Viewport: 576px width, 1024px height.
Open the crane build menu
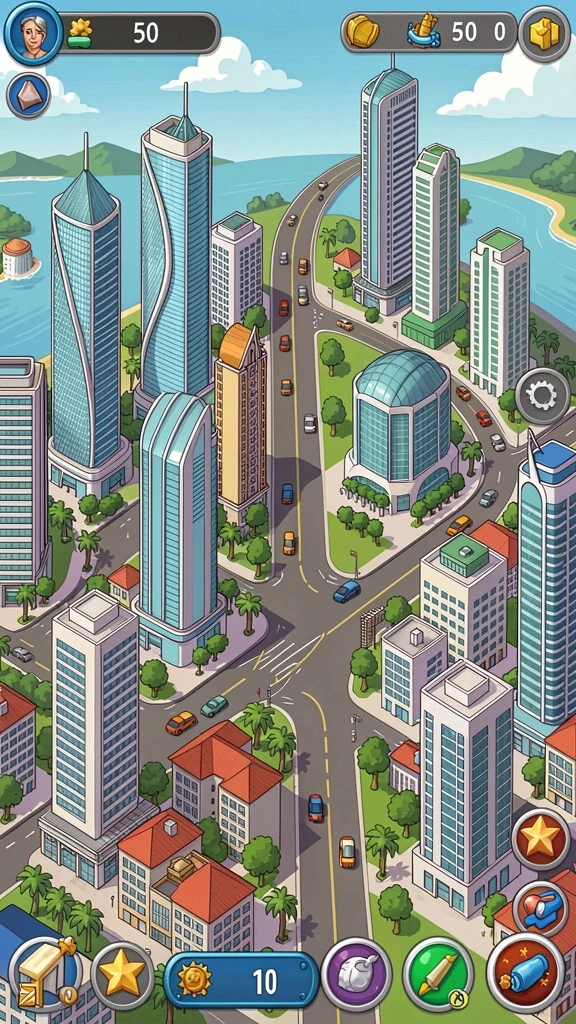click(45, 975)
